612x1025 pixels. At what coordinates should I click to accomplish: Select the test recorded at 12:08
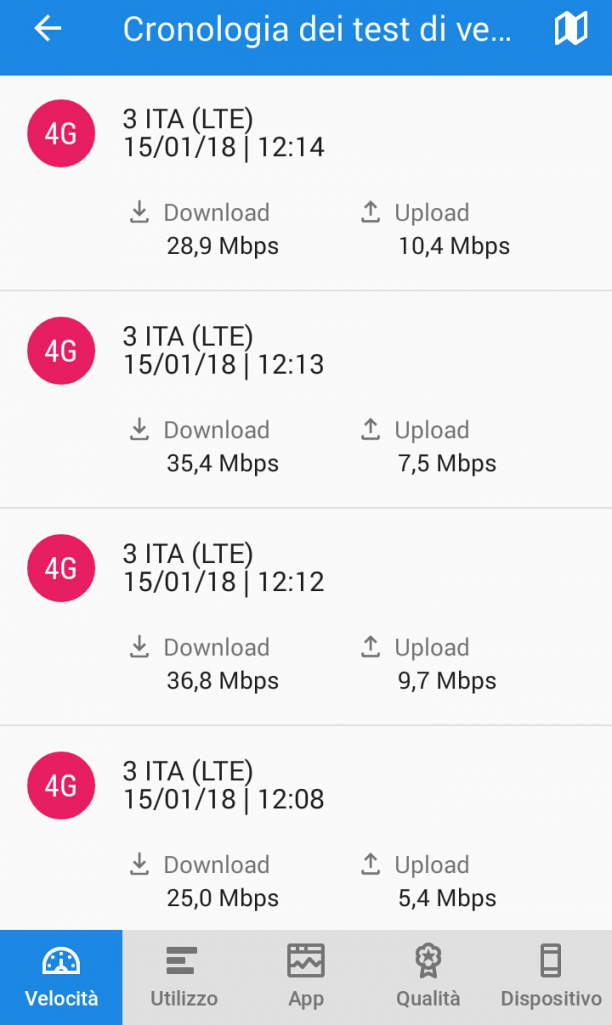(306, 828)
